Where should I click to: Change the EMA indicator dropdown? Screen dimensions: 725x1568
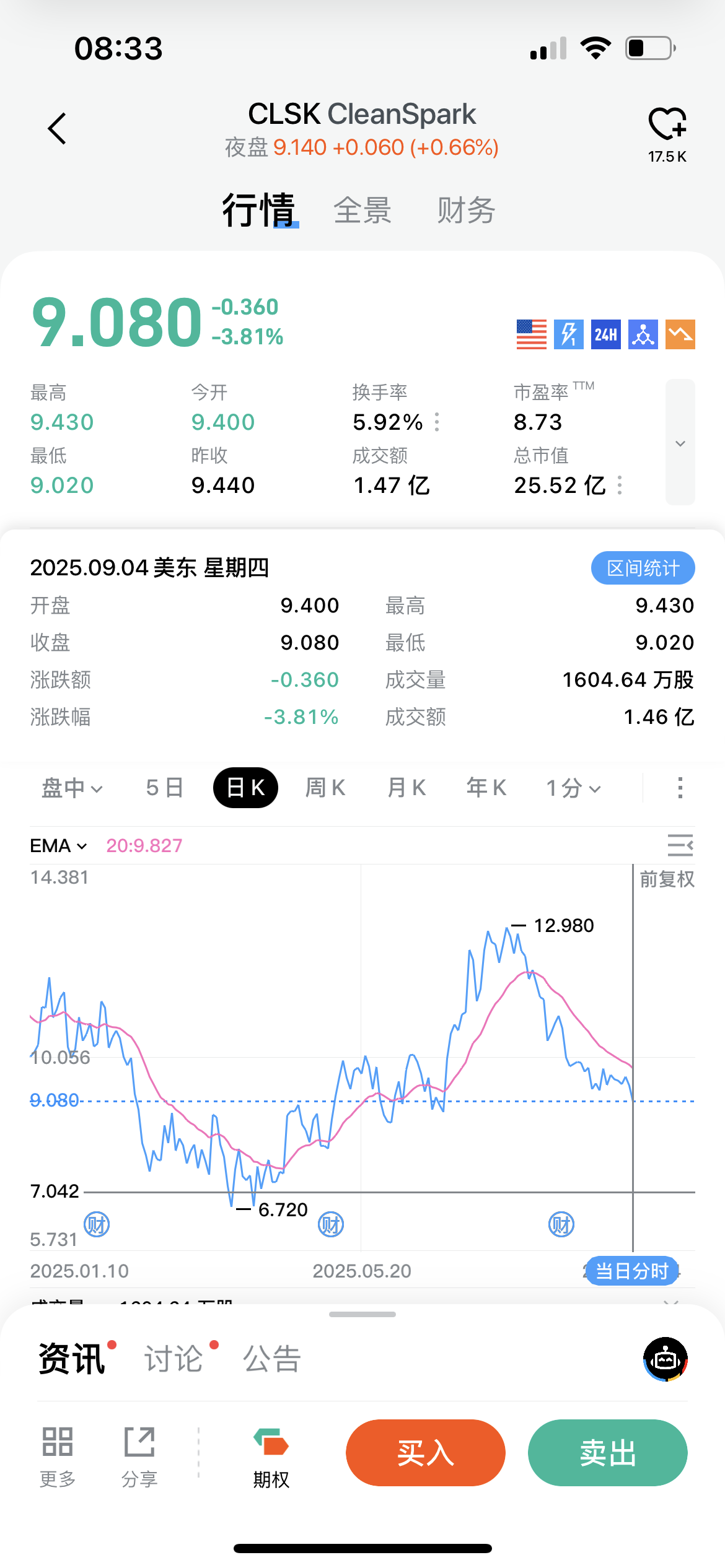[x=59, y=845]
